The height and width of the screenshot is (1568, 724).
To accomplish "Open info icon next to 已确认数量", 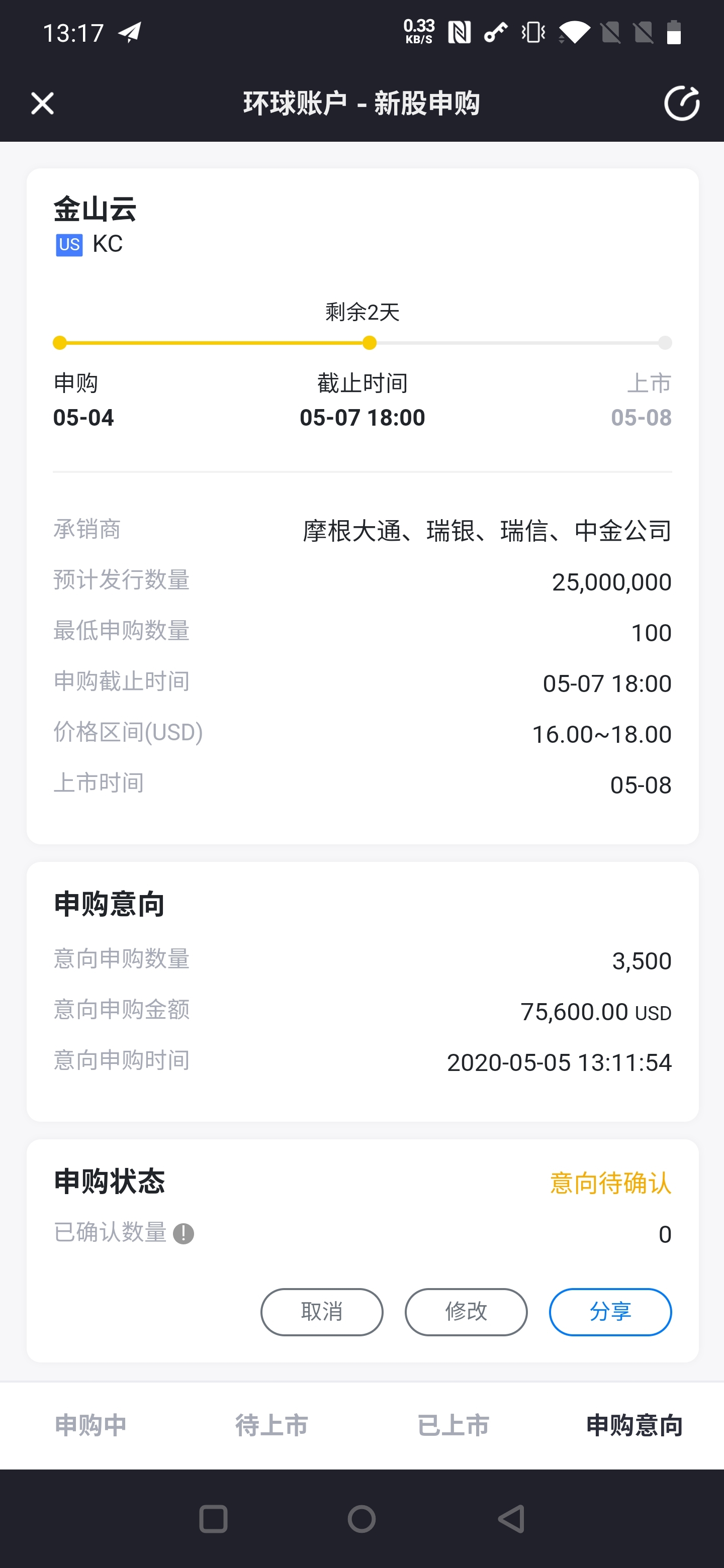I will [184, 1234].
